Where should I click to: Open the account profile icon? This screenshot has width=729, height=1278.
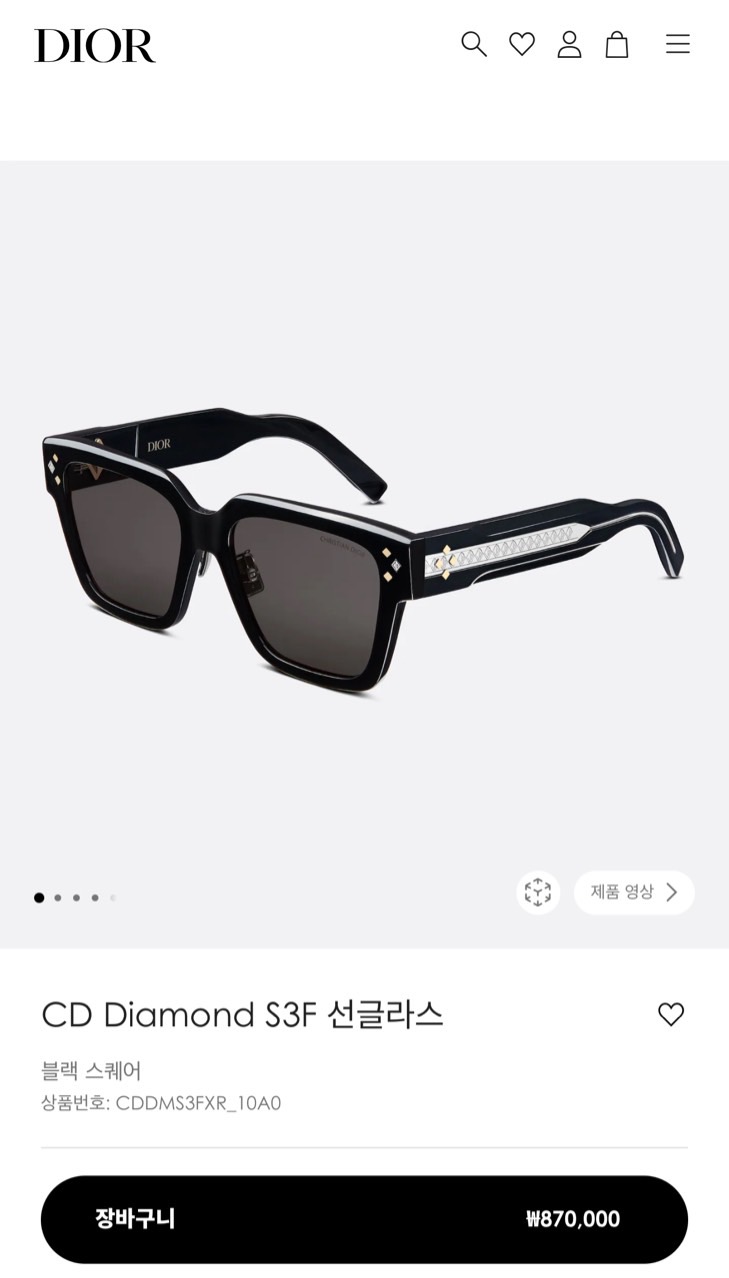tap(569, 44)
